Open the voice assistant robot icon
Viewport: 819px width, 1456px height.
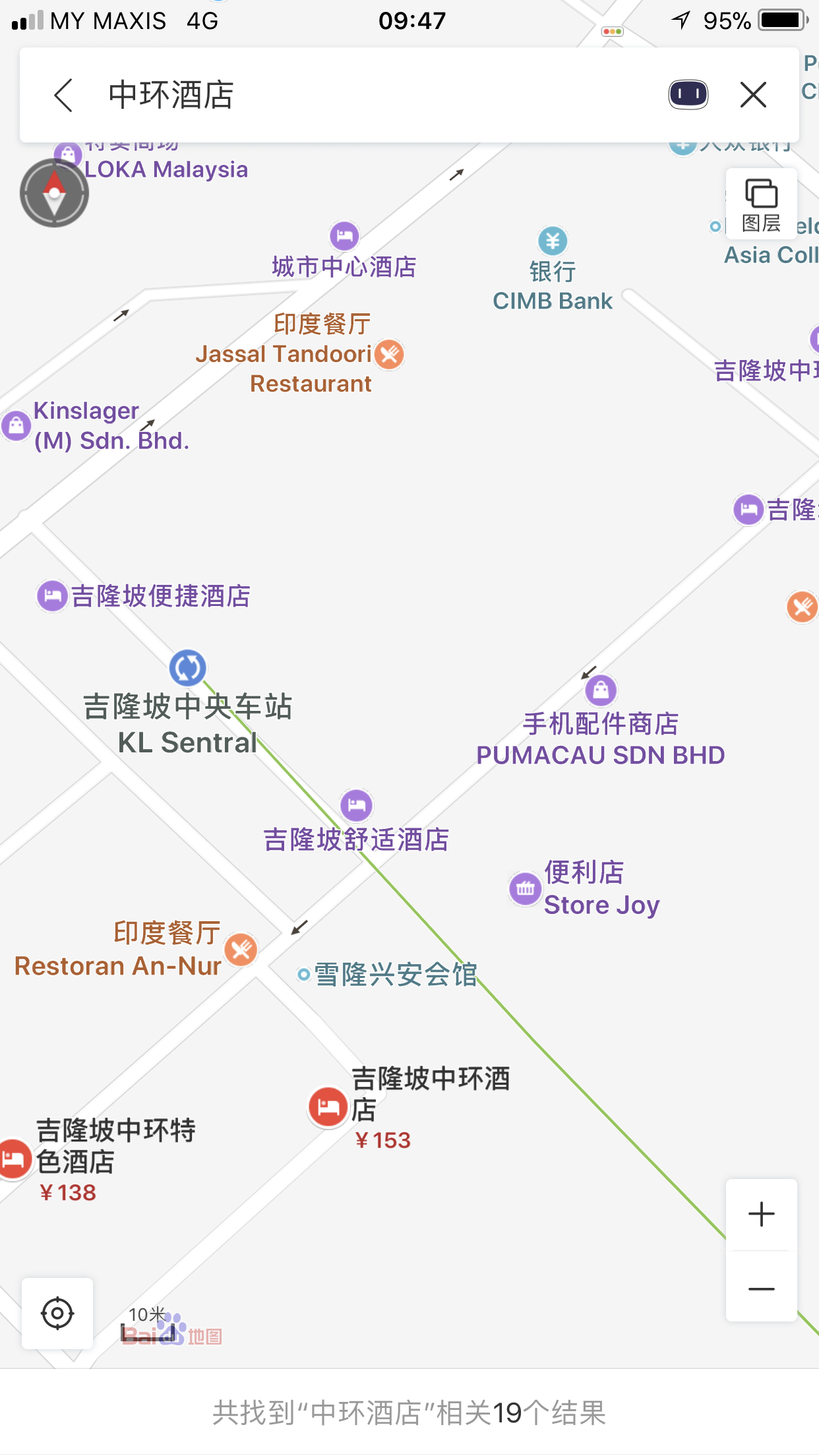click(x=688, y=94)
